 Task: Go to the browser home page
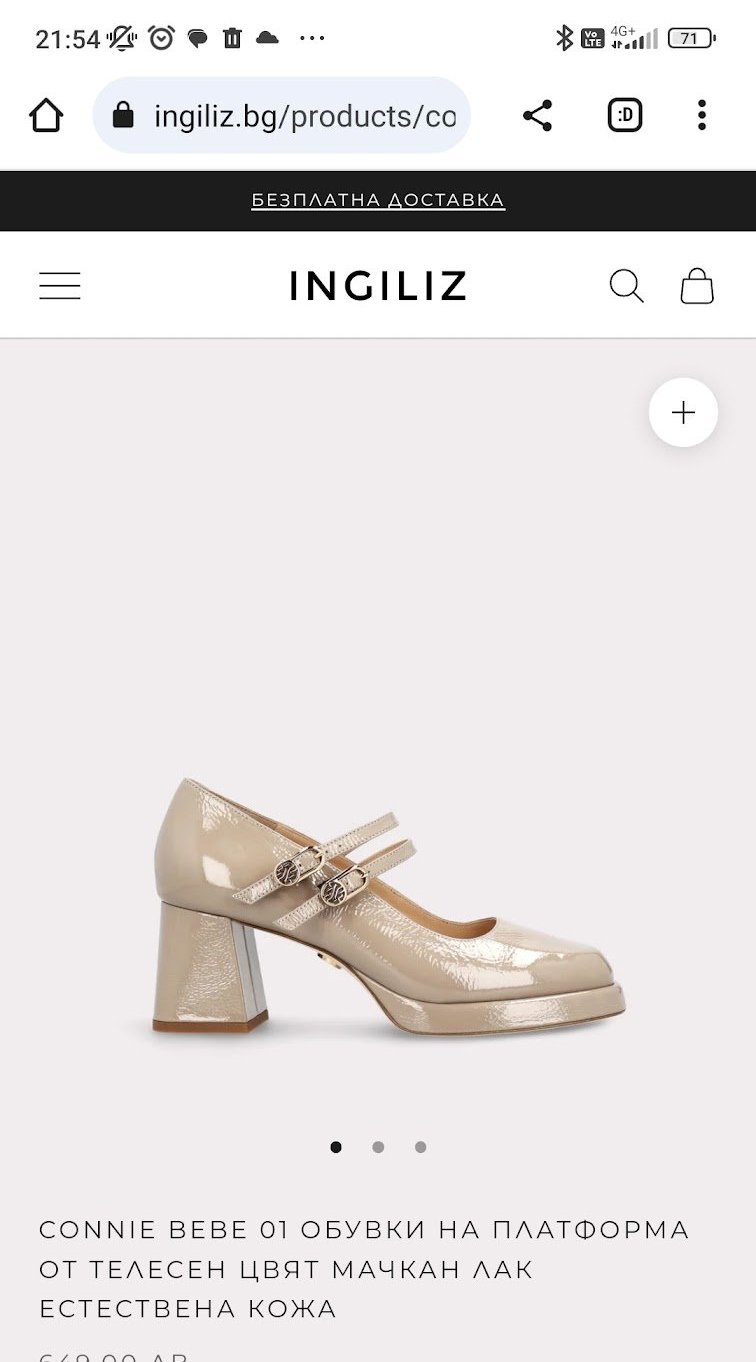(46, 116)
